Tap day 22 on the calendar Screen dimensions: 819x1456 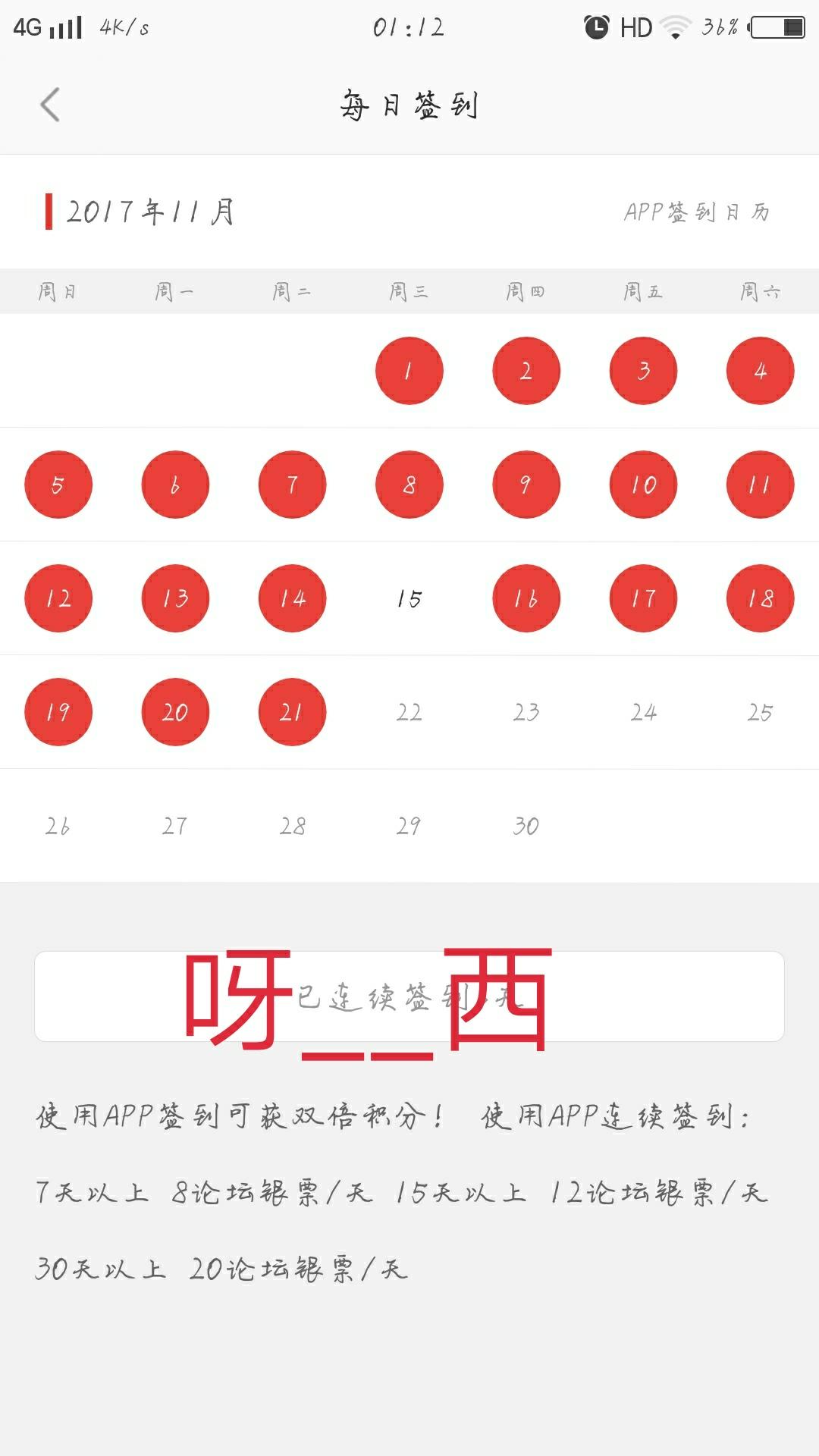click(409, 712)
